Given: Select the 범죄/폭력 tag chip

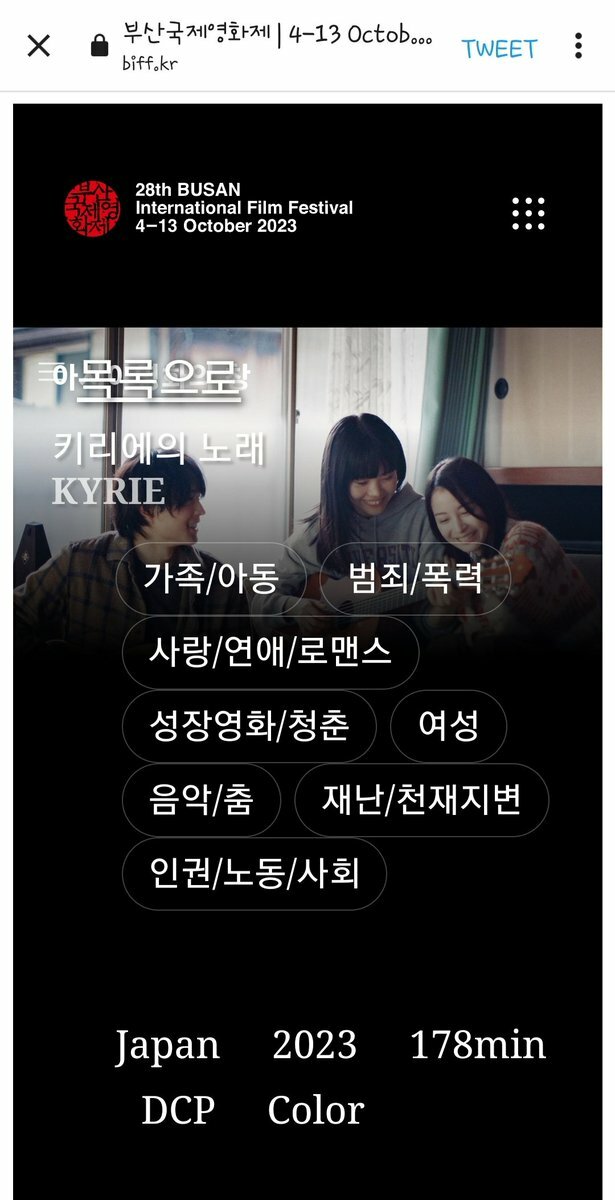Looking at the screenshot, I should click(415, 578).
